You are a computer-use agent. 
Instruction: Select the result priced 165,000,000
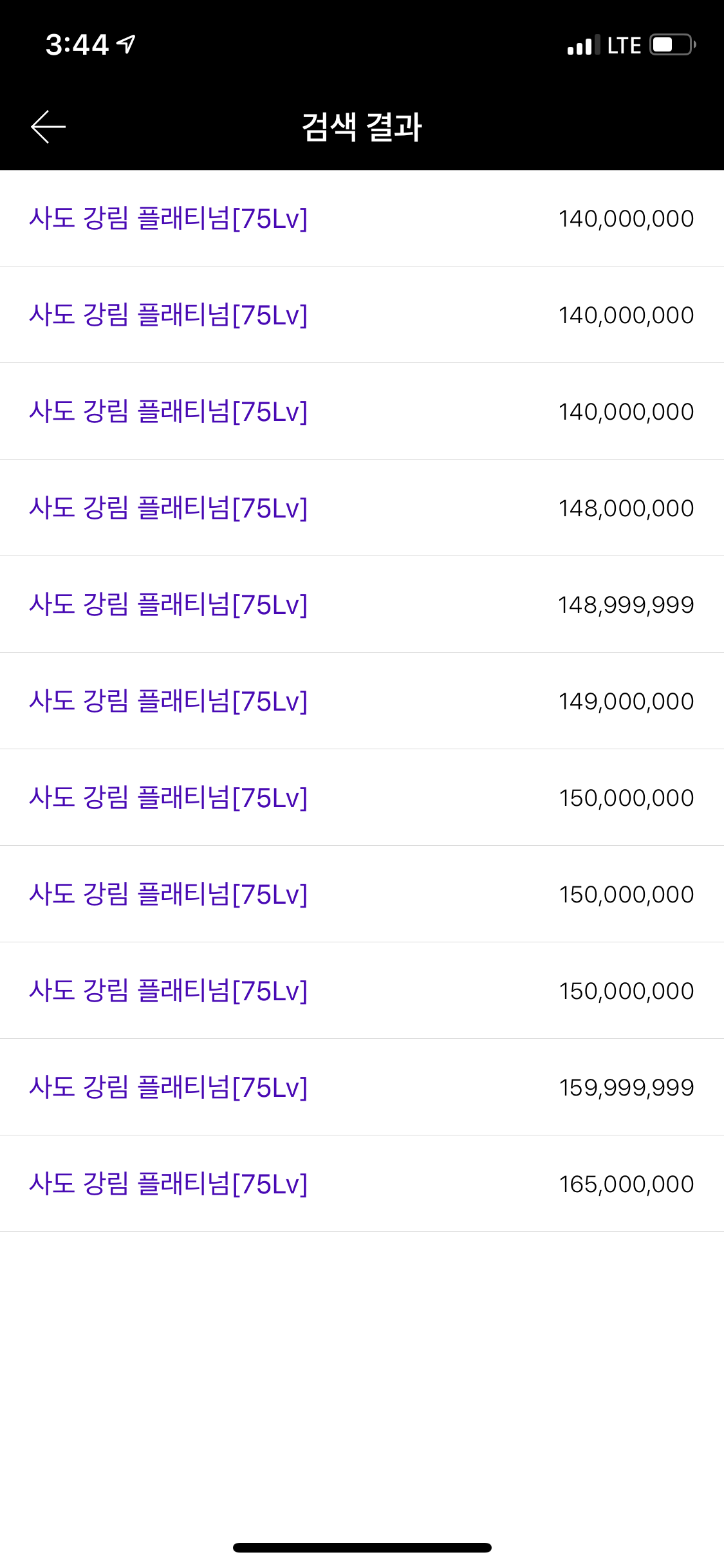[x=362, y=1184]
